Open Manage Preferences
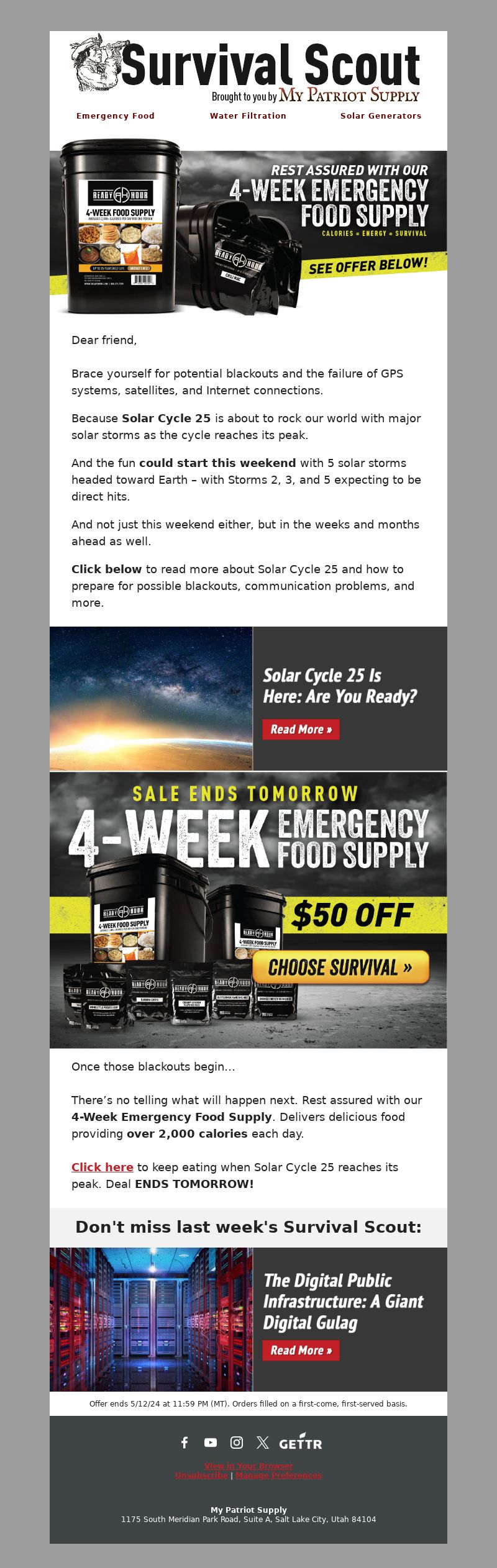Viewport: 497px width, 1568px height. 278,1475
